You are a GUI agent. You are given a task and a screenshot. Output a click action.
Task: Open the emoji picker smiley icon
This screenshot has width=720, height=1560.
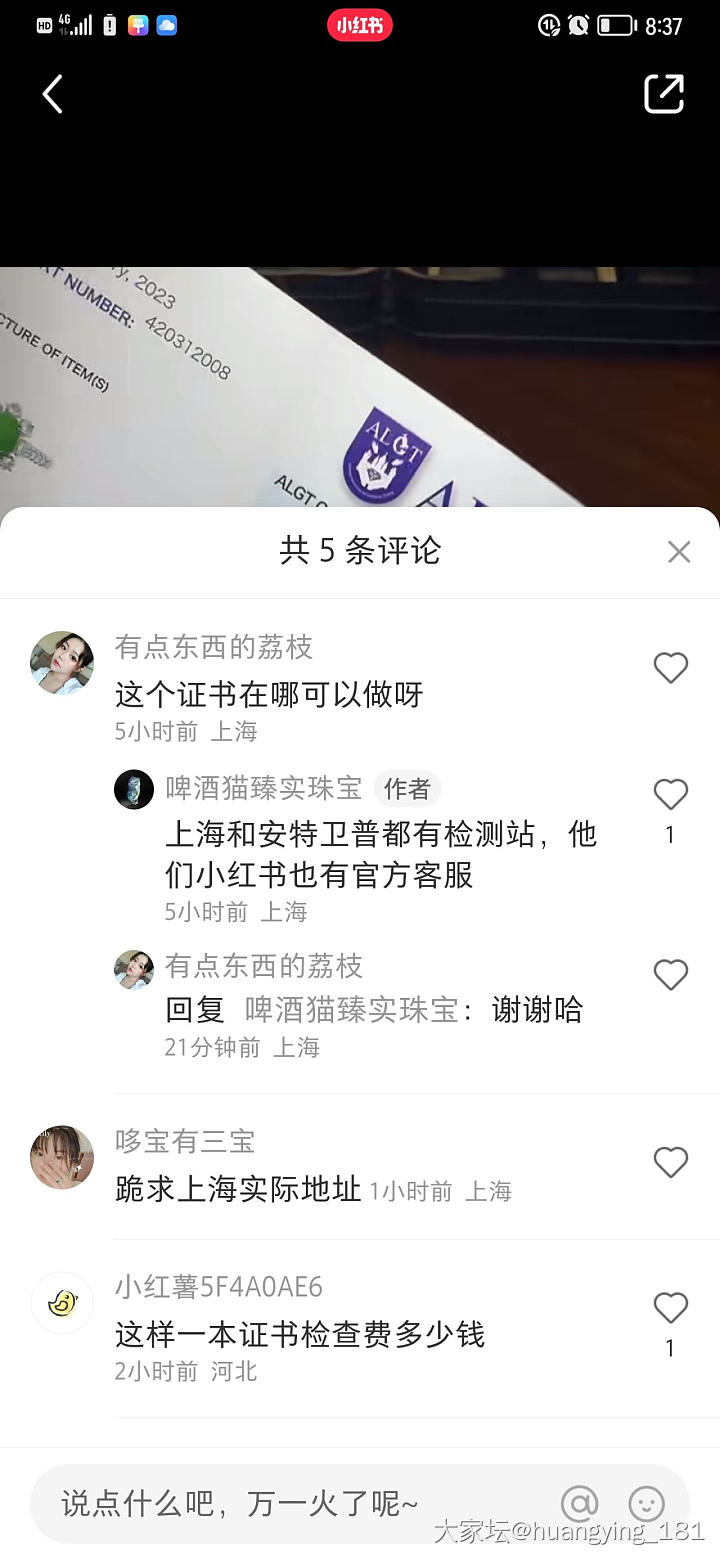tap(646, 1503)
